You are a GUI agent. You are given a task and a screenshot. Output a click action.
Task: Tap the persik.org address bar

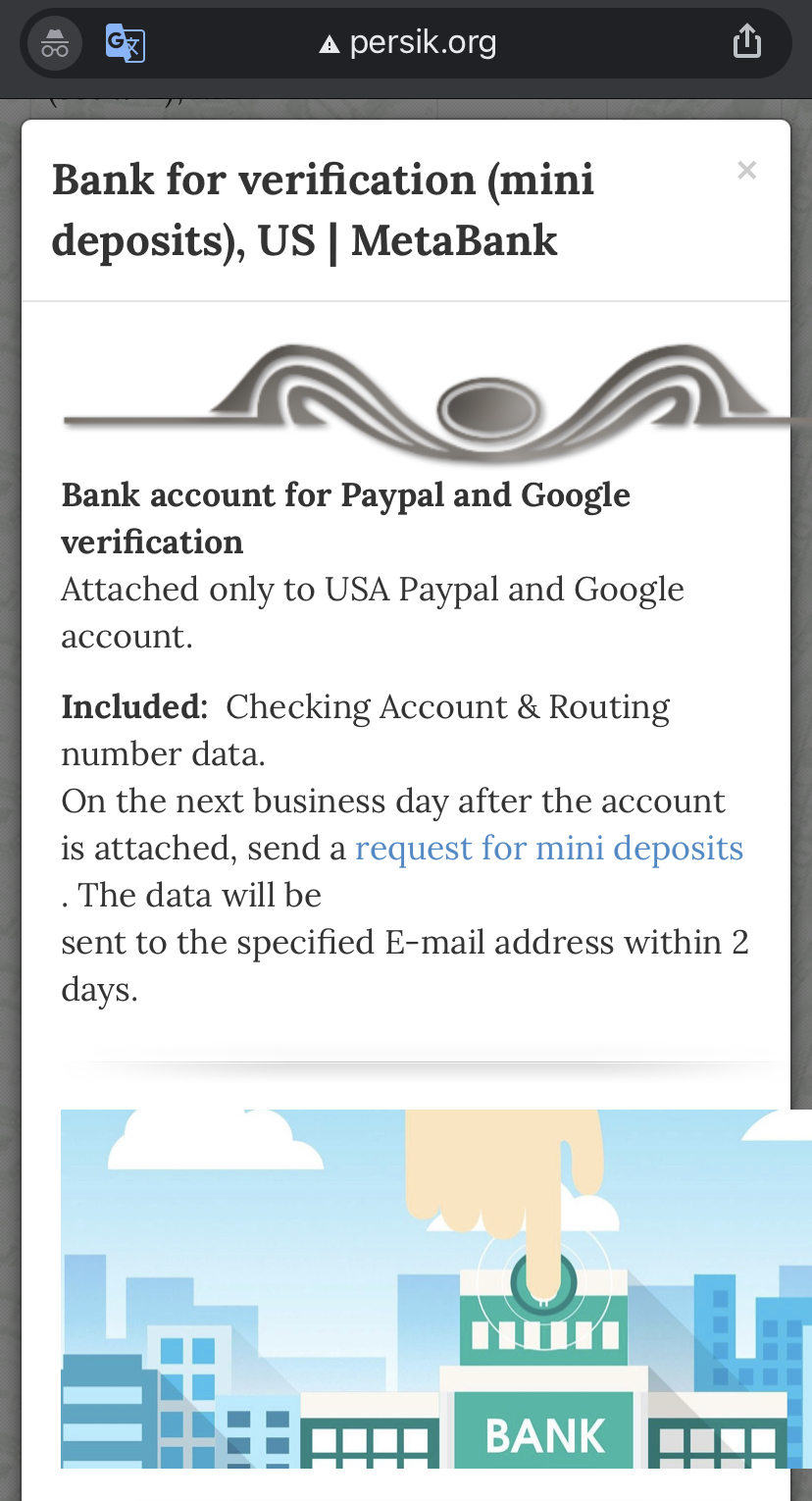408,43
